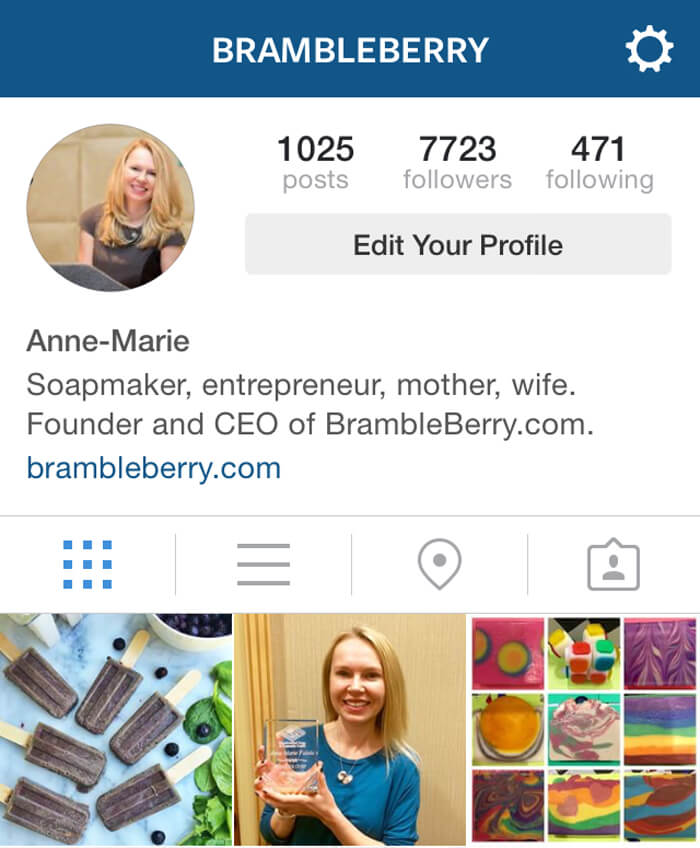Viewport: 700px width, 848px height.
Task: Tap the Edit Your Profile button
Action: coord(458,245)
